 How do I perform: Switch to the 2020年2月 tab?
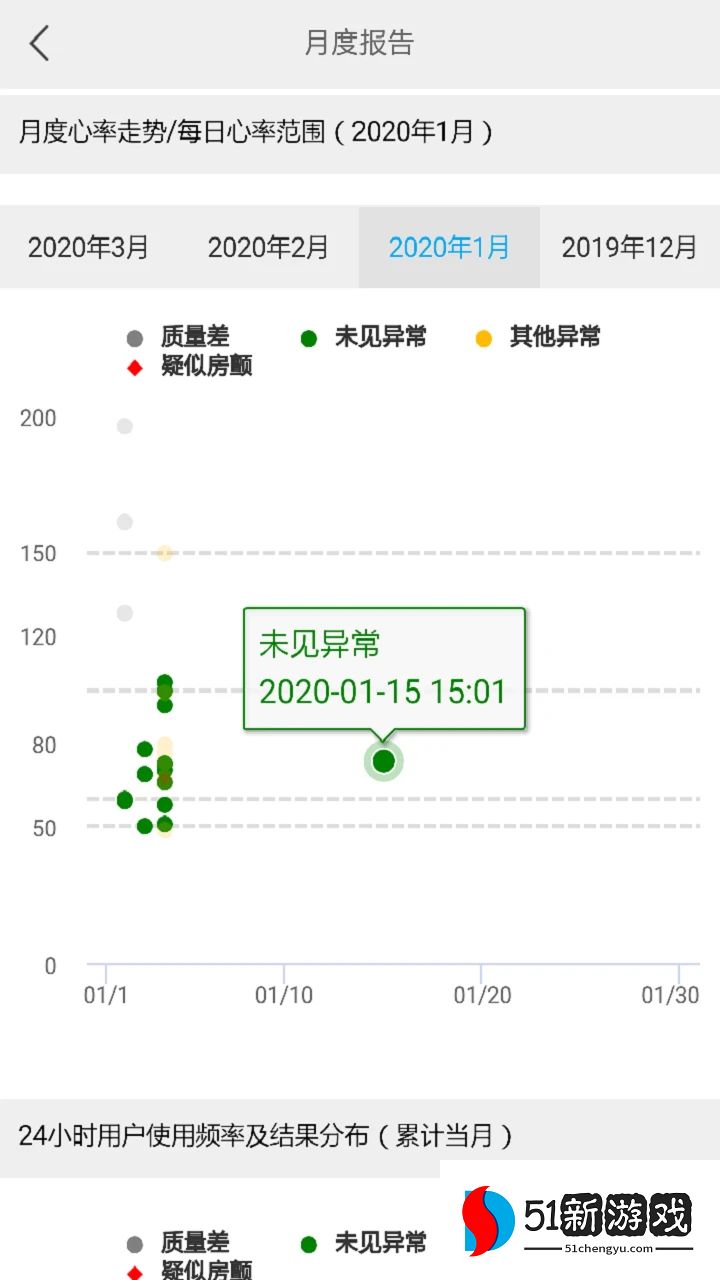[x=268, y=248]
